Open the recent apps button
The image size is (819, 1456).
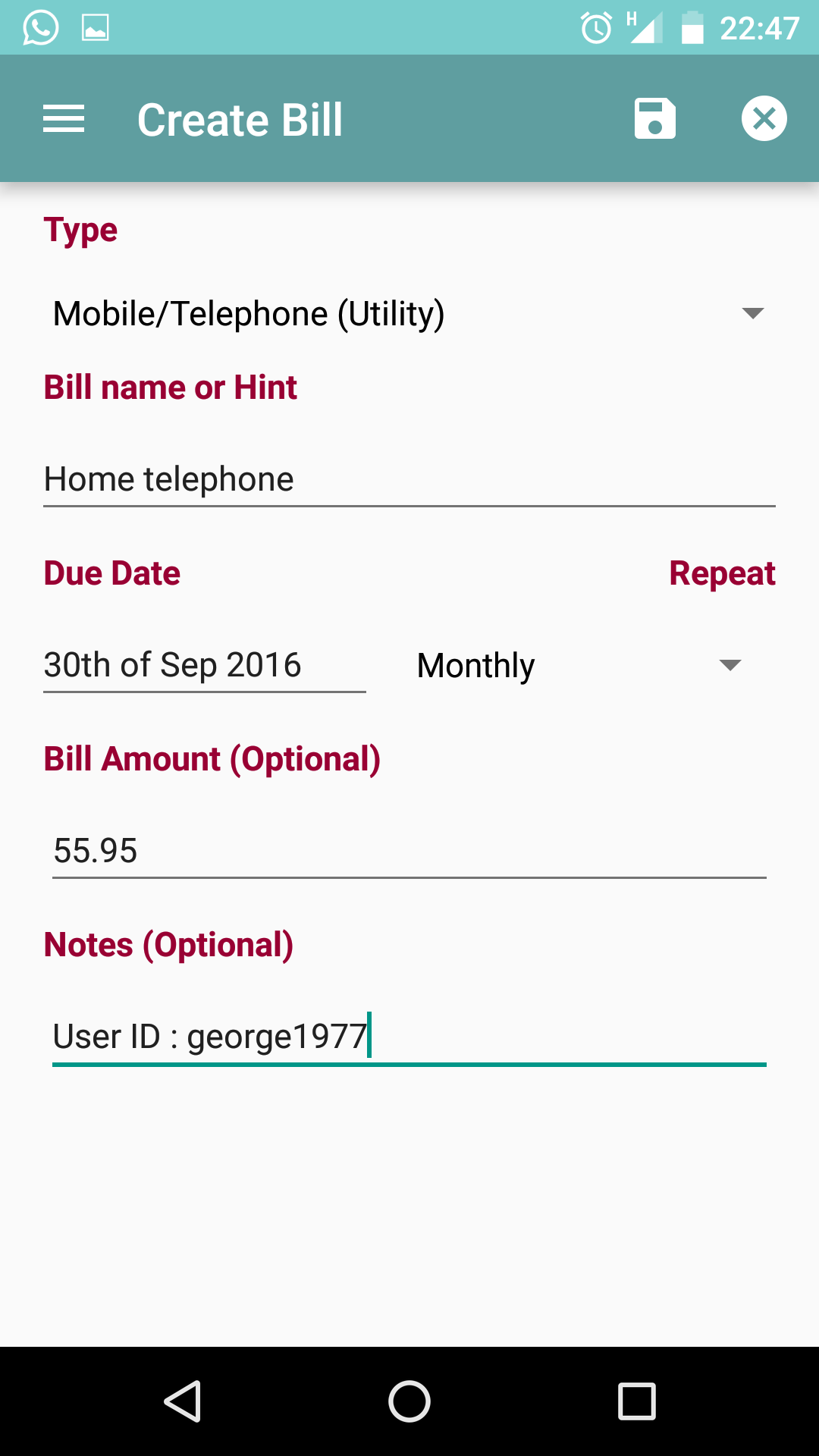point(635,1401)
